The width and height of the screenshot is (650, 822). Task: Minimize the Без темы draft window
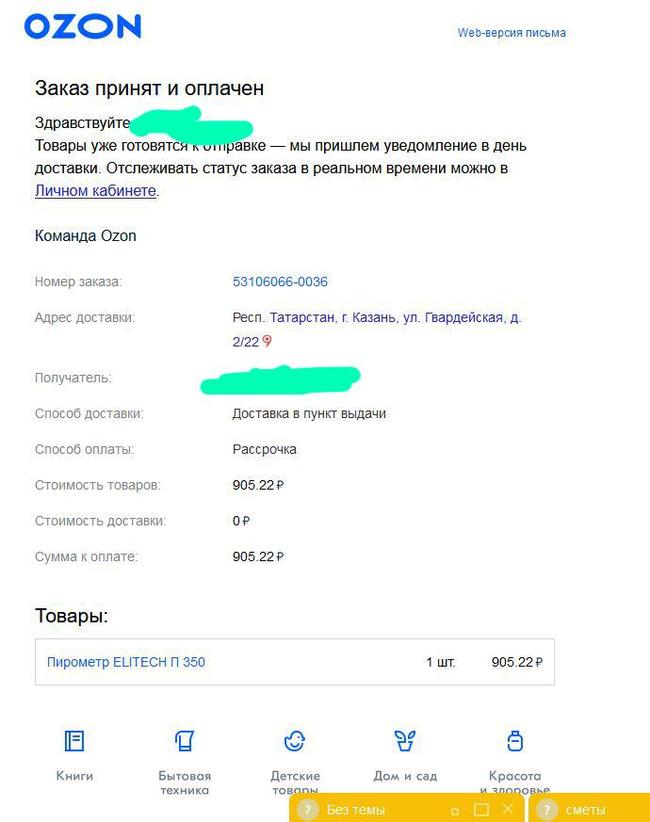[x=455, y=811]
